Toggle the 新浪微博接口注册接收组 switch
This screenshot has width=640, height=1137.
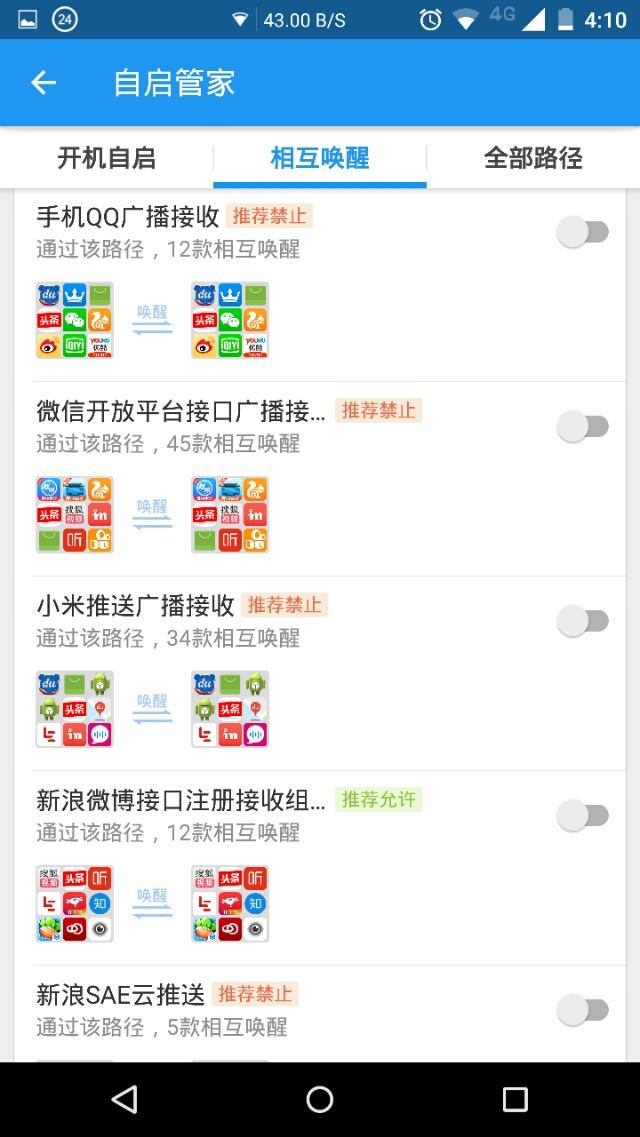(583, 816)
